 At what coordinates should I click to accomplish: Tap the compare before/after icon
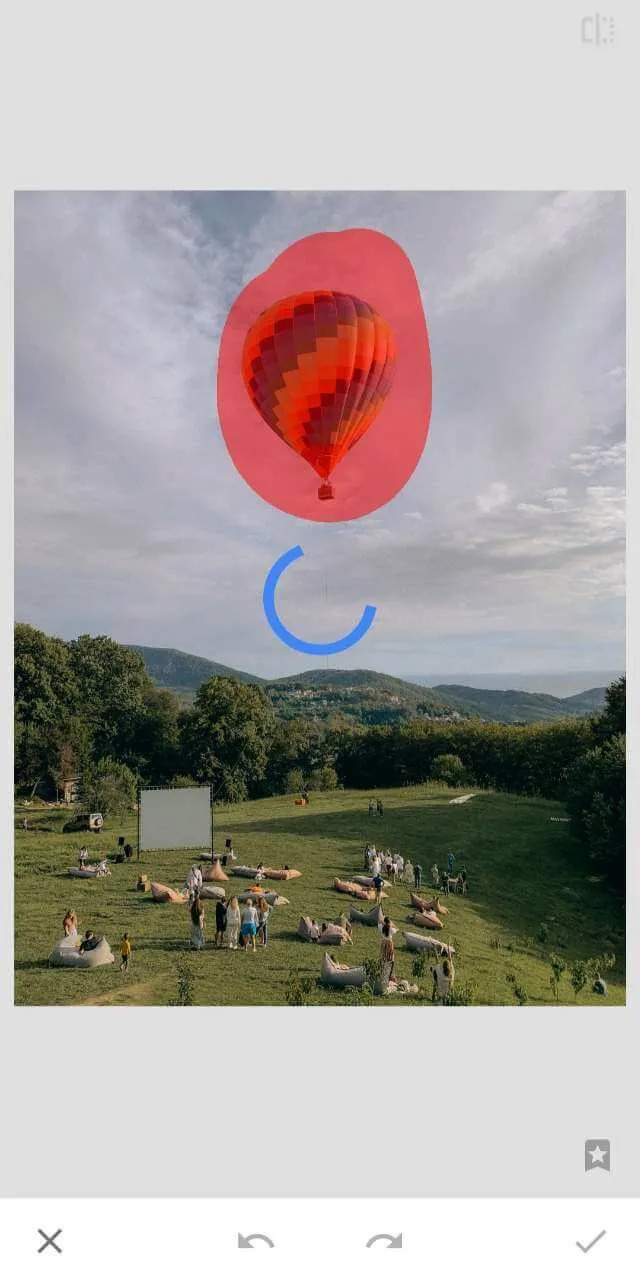597,30
